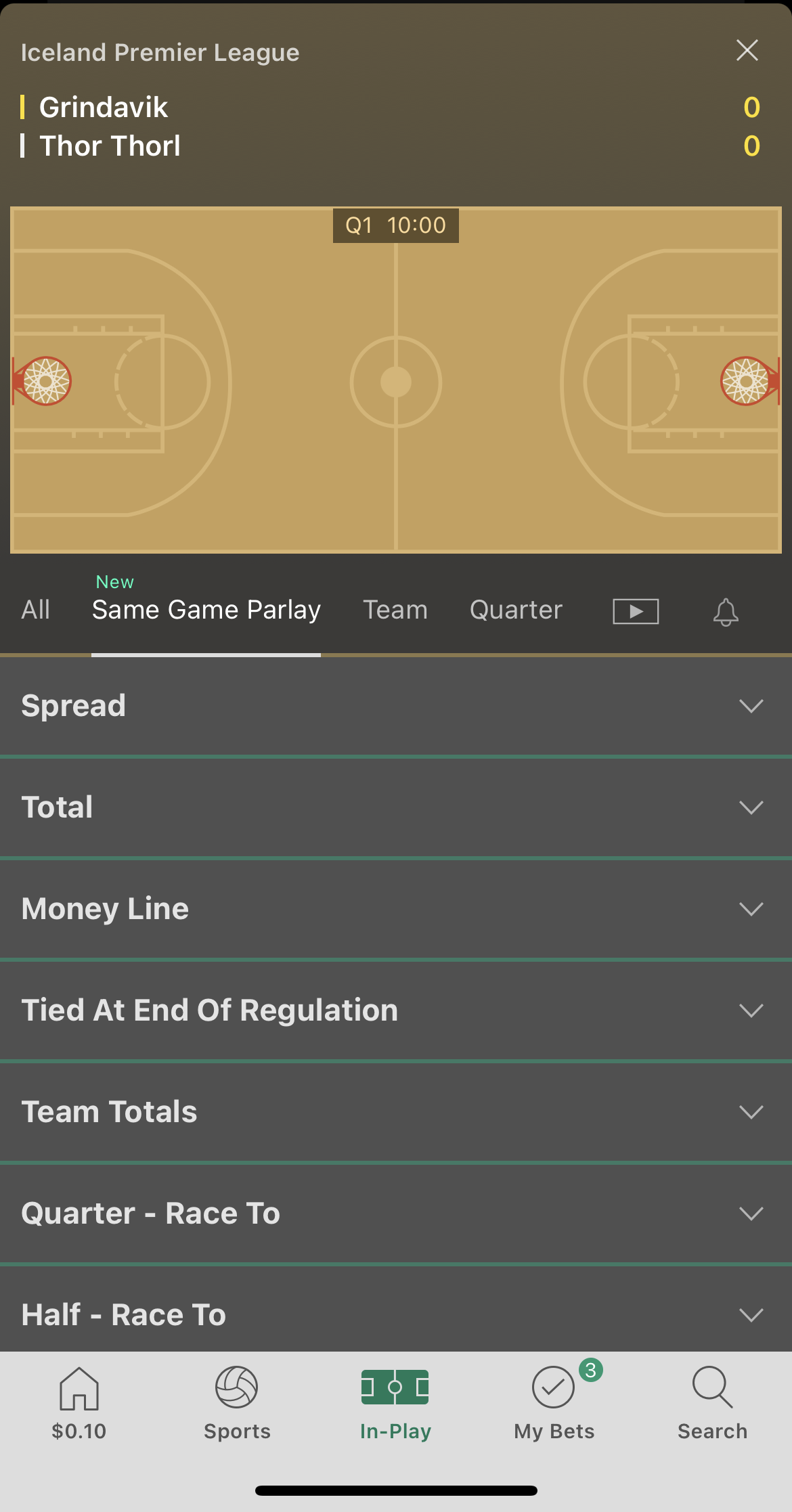Image resolution: width=792 pixels, height=1512 pixels.
Task: Switch to the All markets tab
Action: [x=36, y=610]
